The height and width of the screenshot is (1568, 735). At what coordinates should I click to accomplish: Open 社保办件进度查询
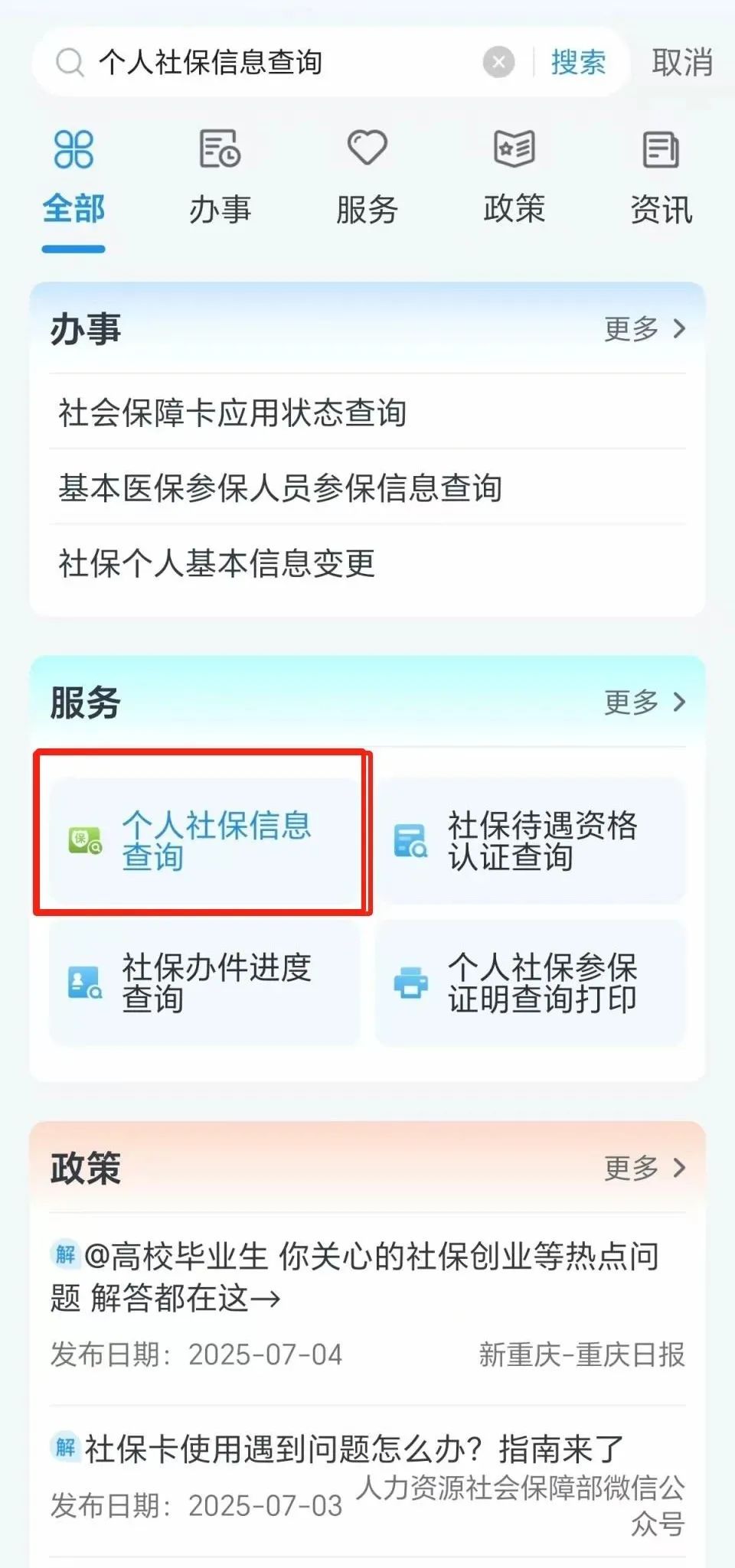[204, 983]
